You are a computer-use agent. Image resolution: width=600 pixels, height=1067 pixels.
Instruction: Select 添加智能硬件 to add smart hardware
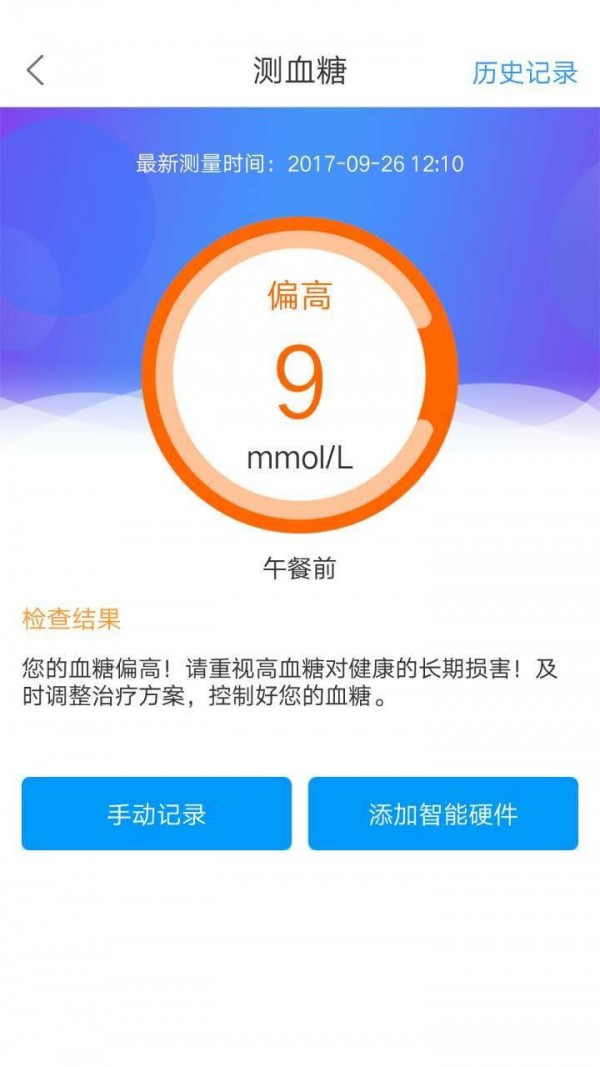click(443, 814)
